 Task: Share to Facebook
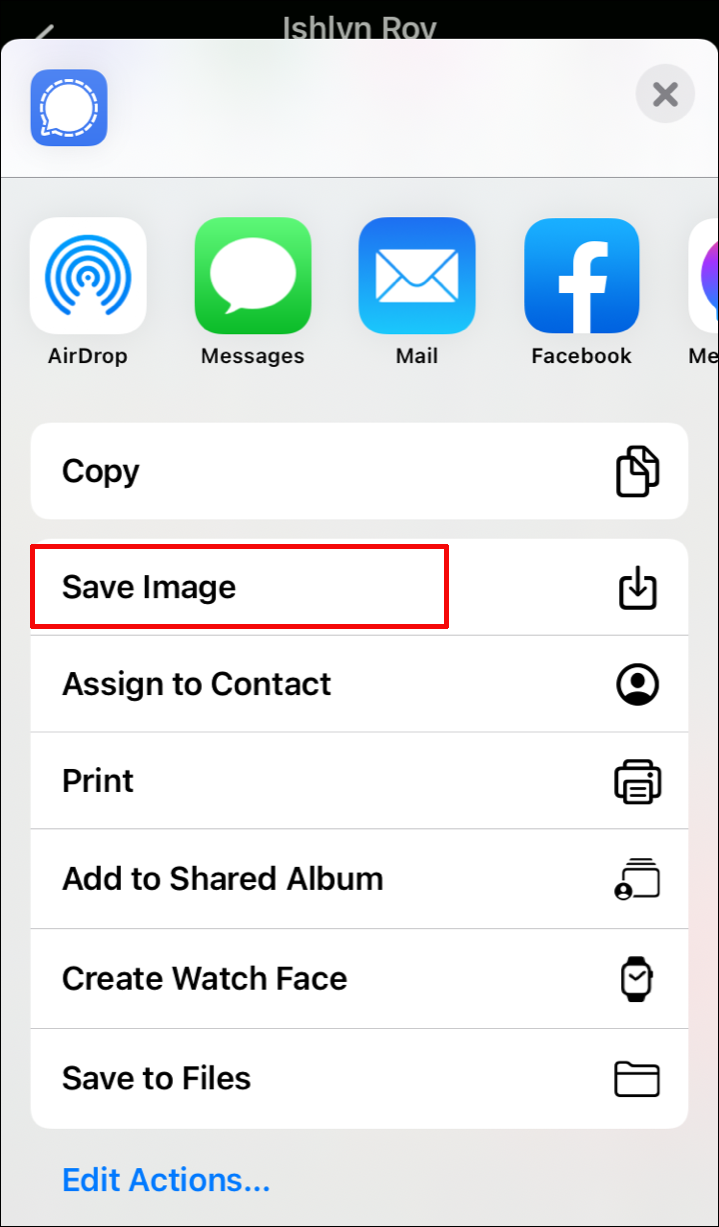click(x=581, y=276)
